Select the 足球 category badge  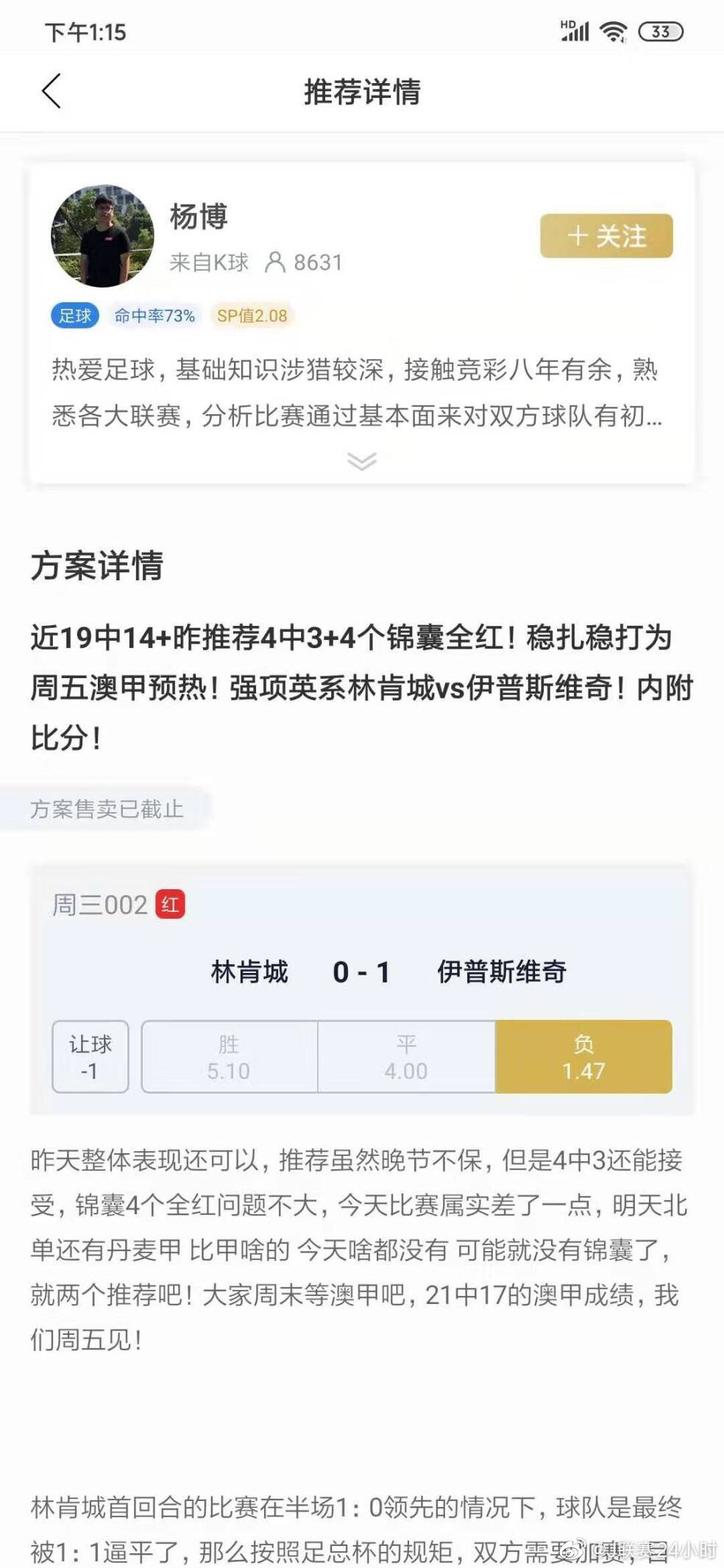pos(77,316)
